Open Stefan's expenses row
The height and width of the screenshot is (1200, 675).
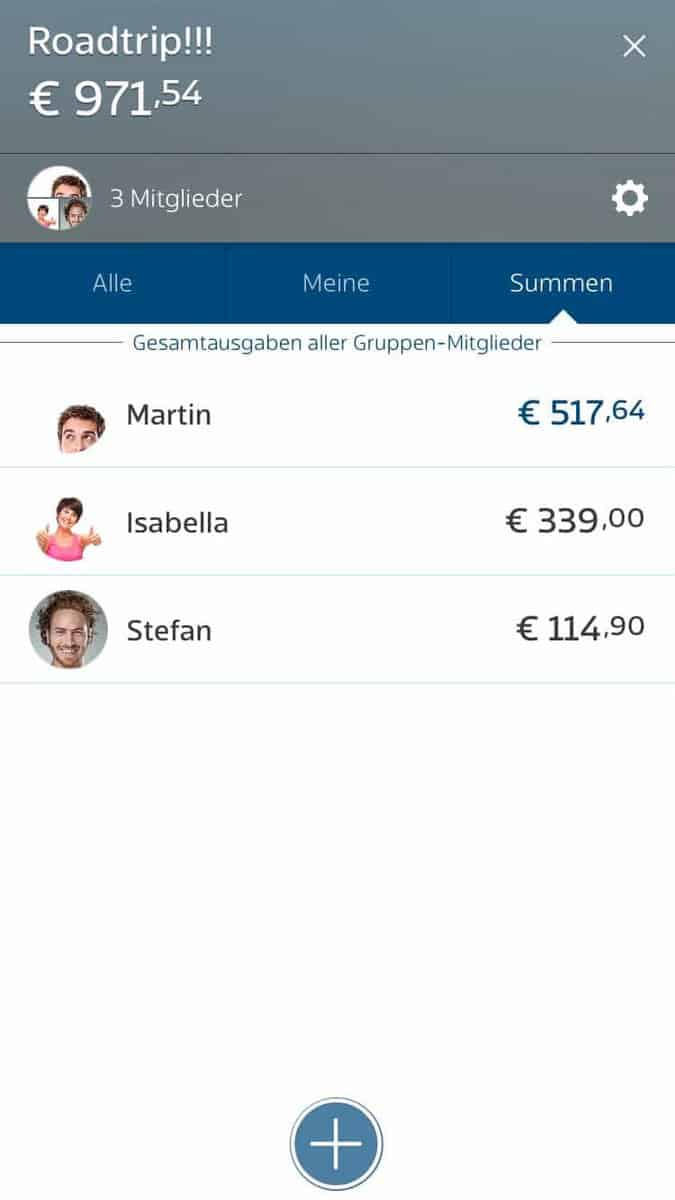pos(337,630)
